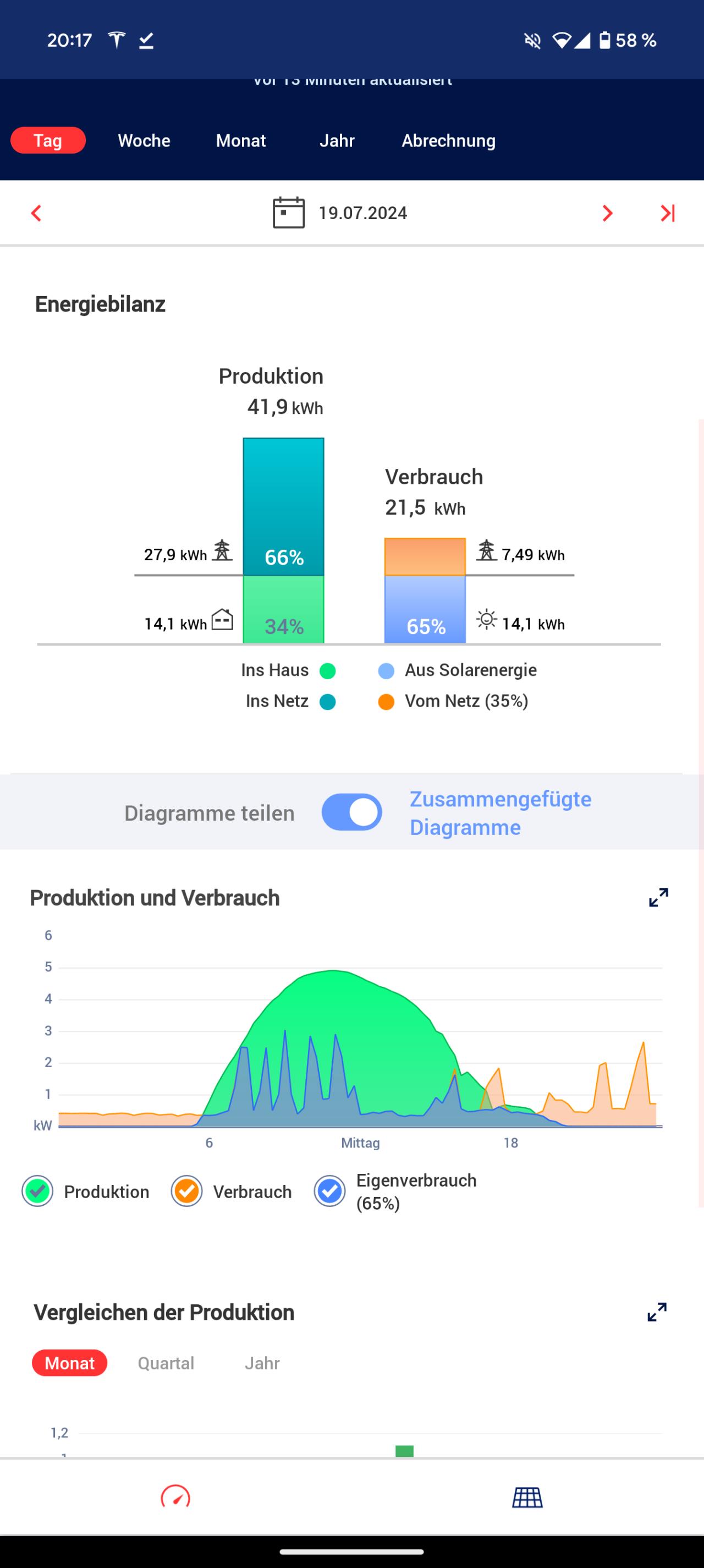Screen dimensions: 704x1568
Task: Expand the Vergleichen der Produktion chart
Action: click(x=657, y=1312)
